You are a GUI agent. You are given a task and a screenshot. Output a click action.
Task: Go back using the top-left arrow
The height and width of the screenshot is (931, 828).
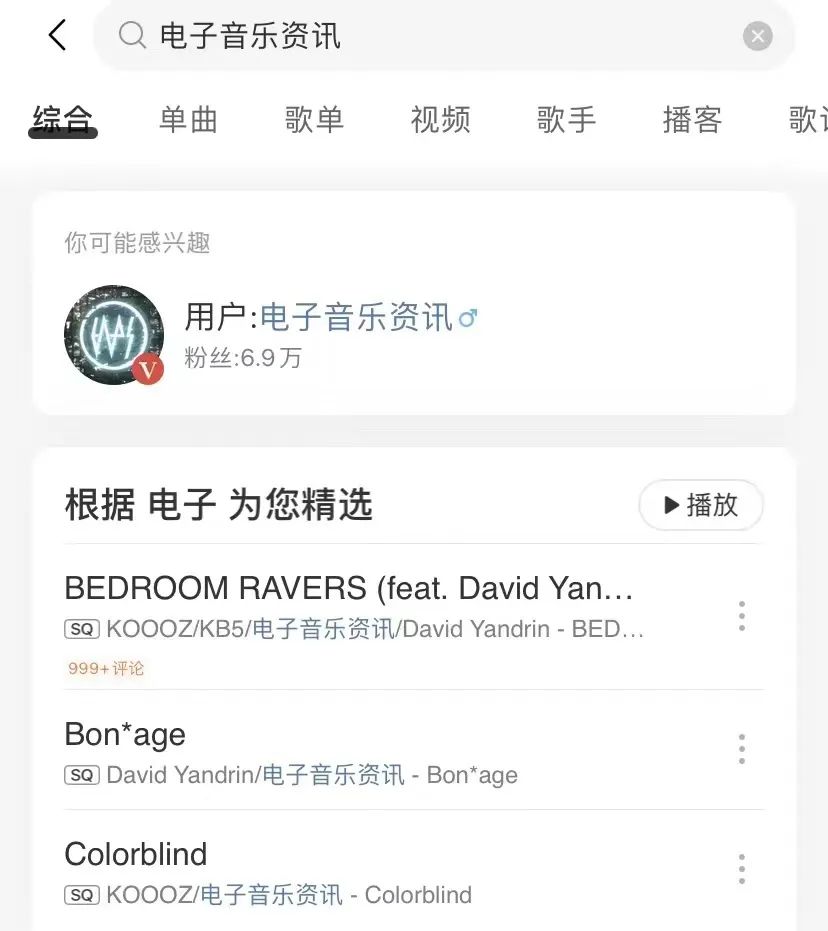pyautogui.click(x=57, y=36)
